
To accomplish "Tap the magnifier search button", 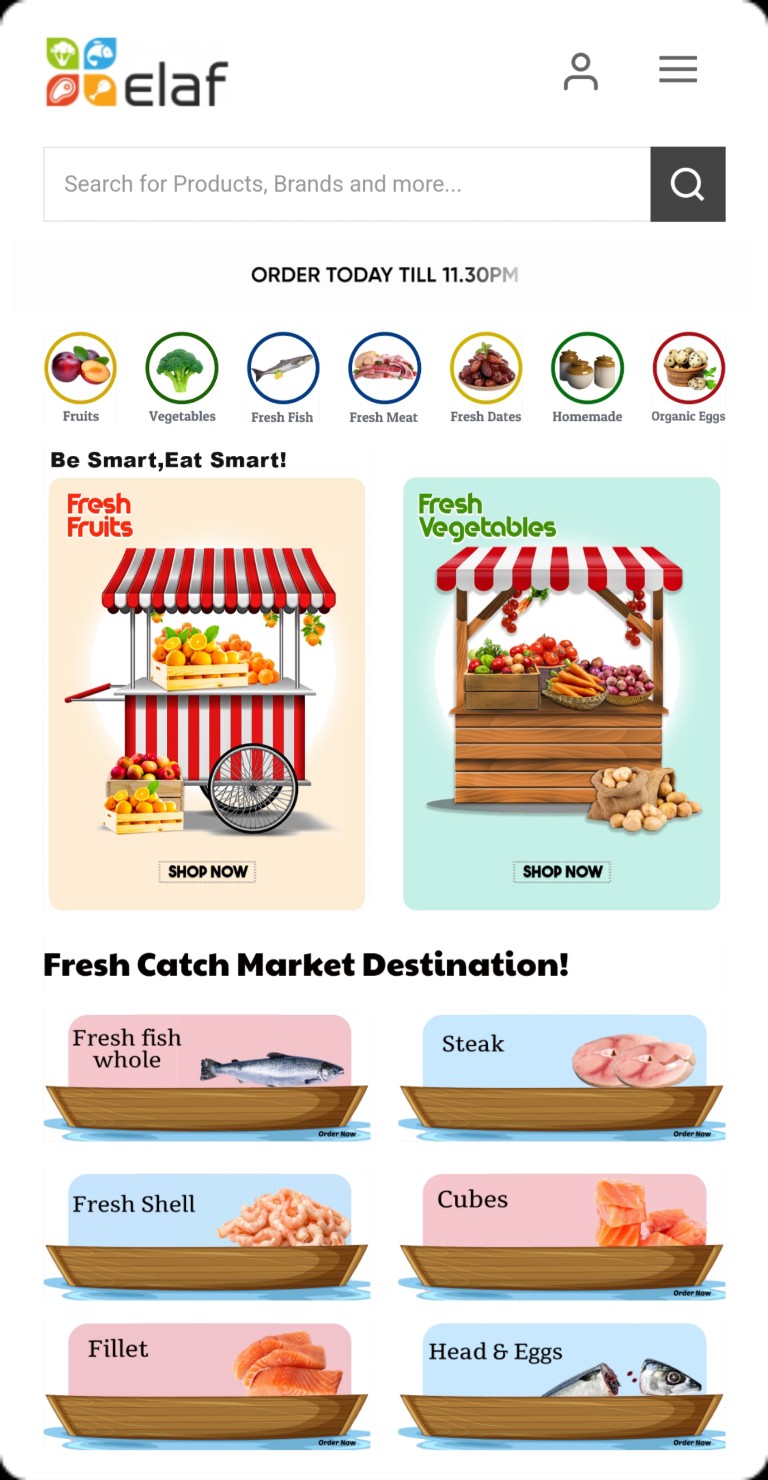I will (x=687, y=184).
